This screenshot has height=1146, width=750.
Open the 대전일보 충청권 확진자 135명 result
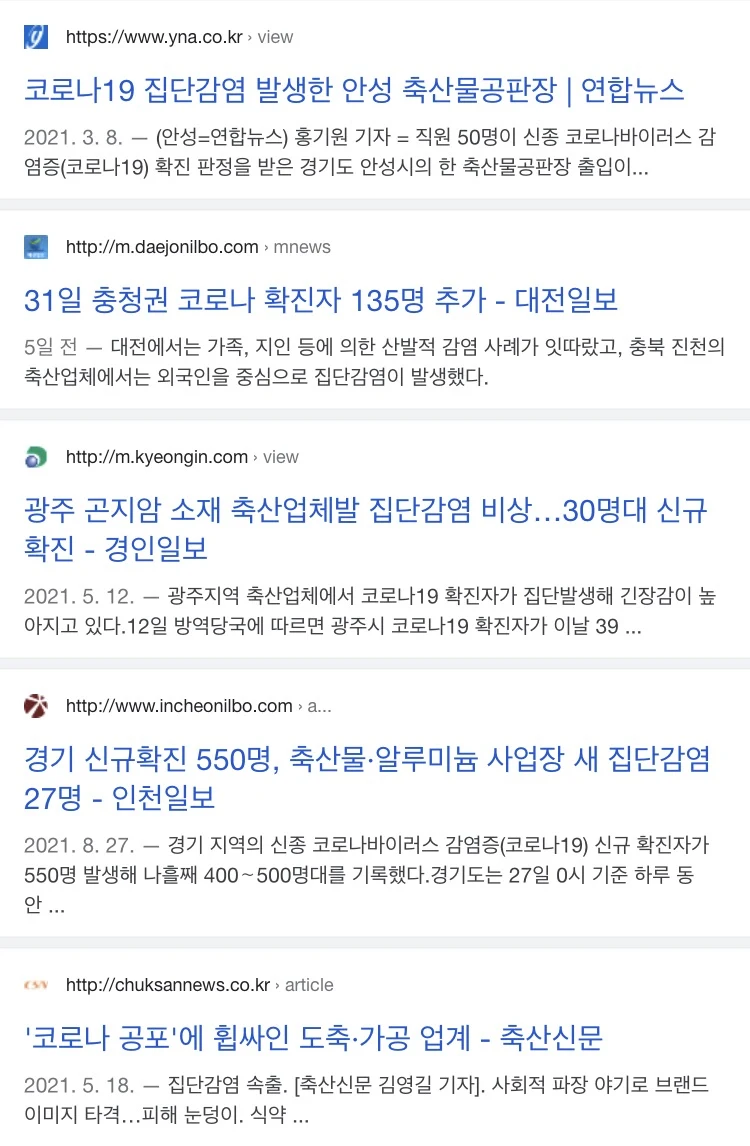(321, 300)
